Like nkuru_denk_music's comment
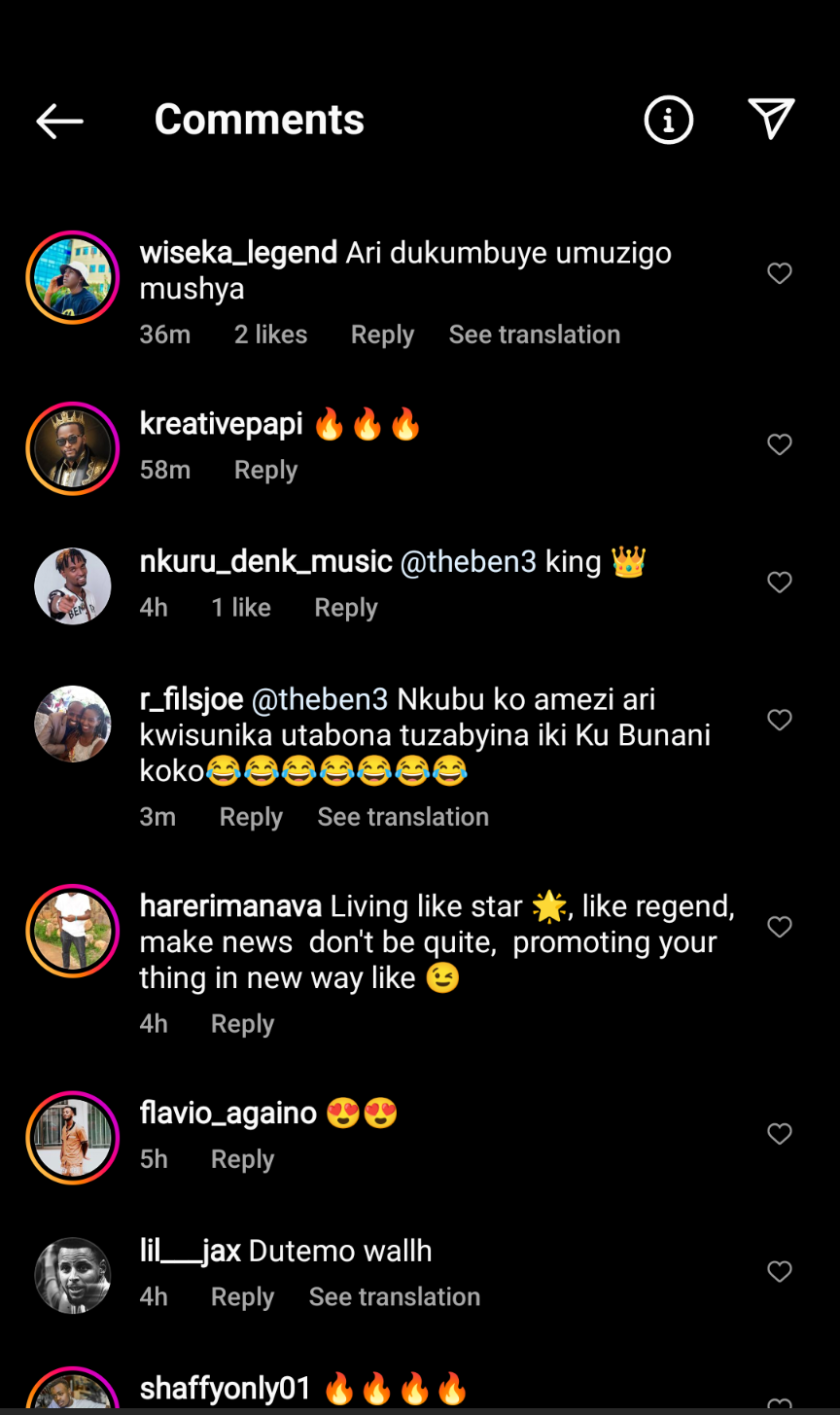The width and height of the screenshot is (840, 1415). pyautogui.click(x=780, y=583)
